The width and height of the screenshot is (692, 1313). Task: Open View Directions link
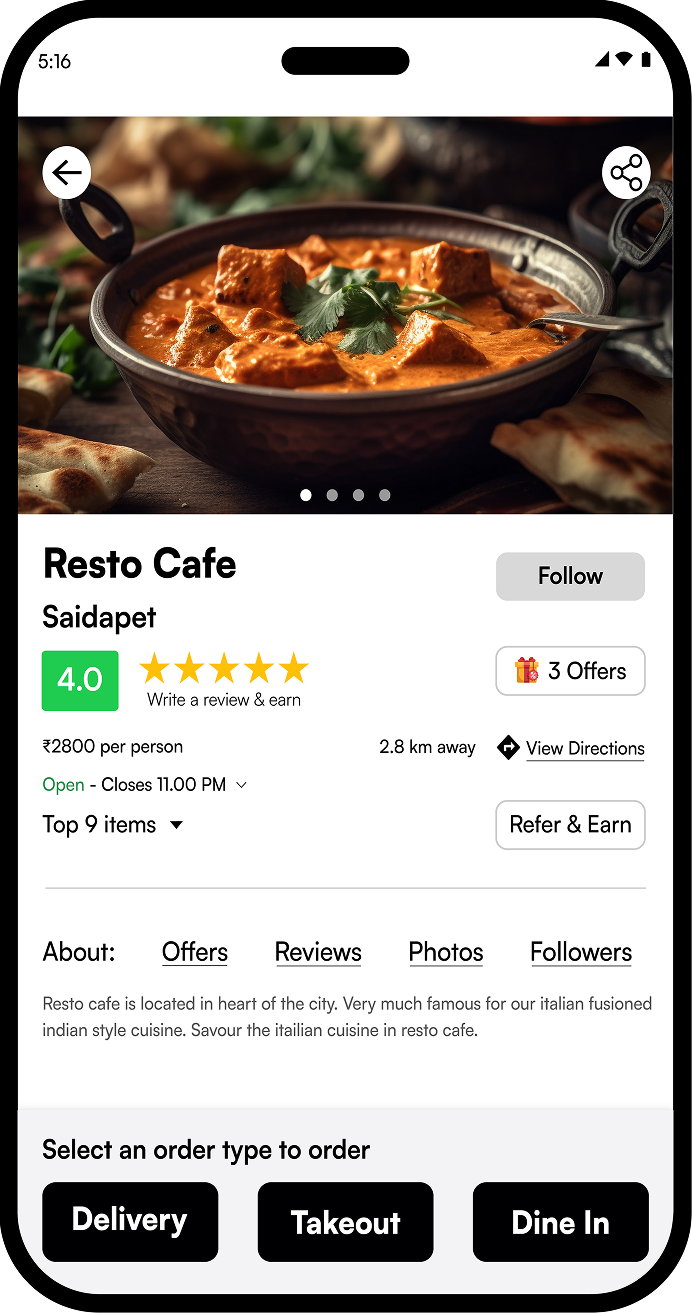tap(584, 748)
